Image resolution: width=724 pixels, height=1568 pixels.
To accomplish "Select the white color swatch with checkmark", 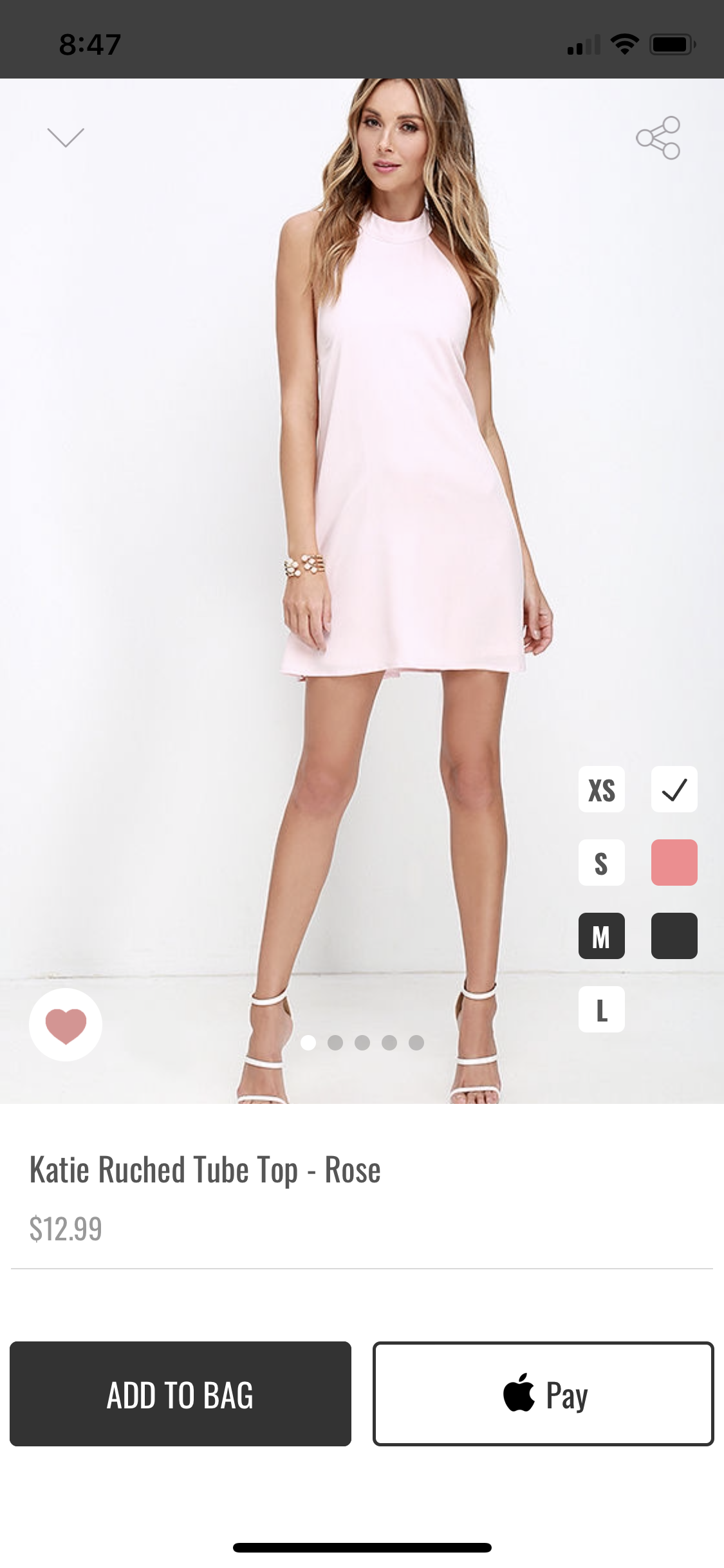I will [x=674, y=789].
